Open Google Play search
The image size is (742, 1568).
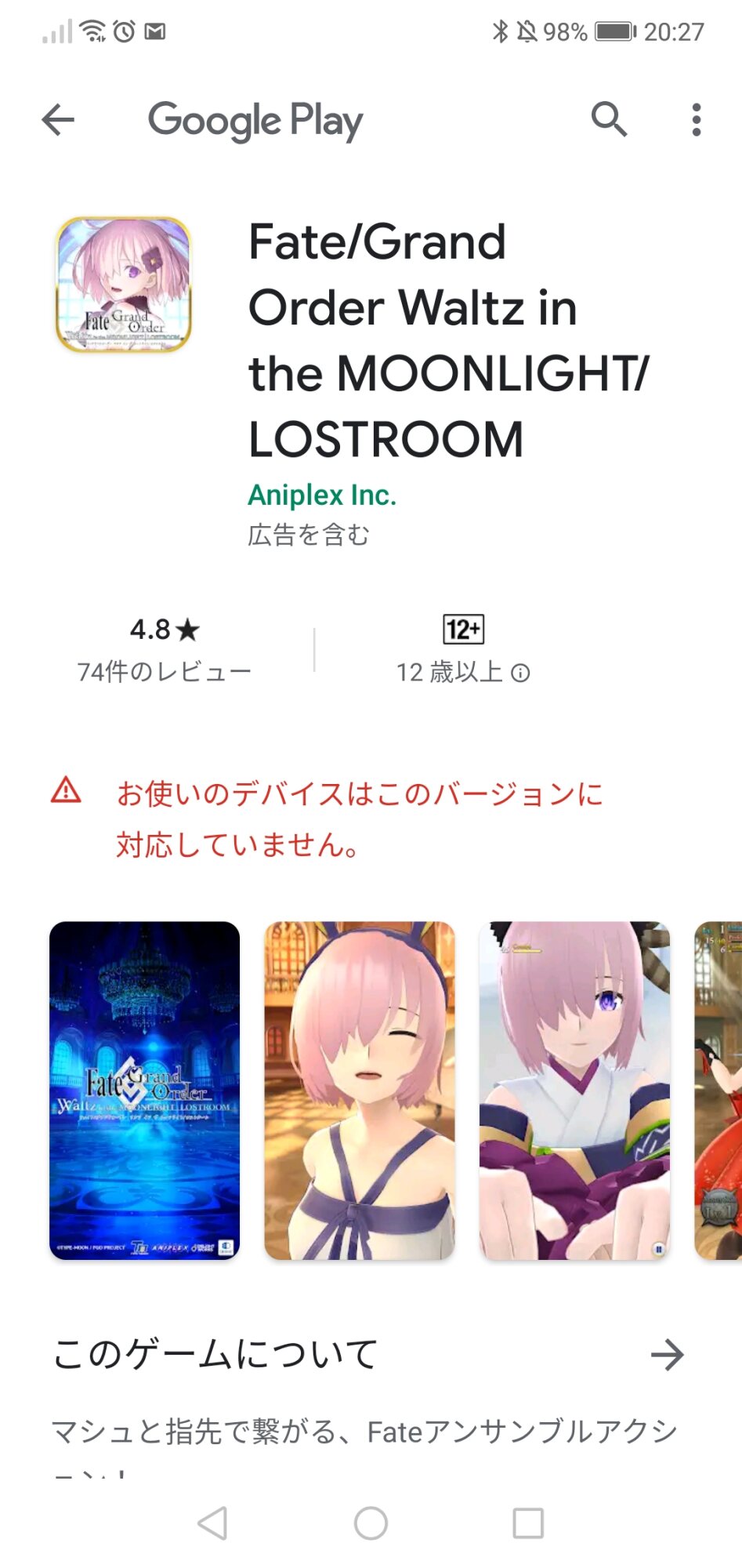[x=609, y=120]
